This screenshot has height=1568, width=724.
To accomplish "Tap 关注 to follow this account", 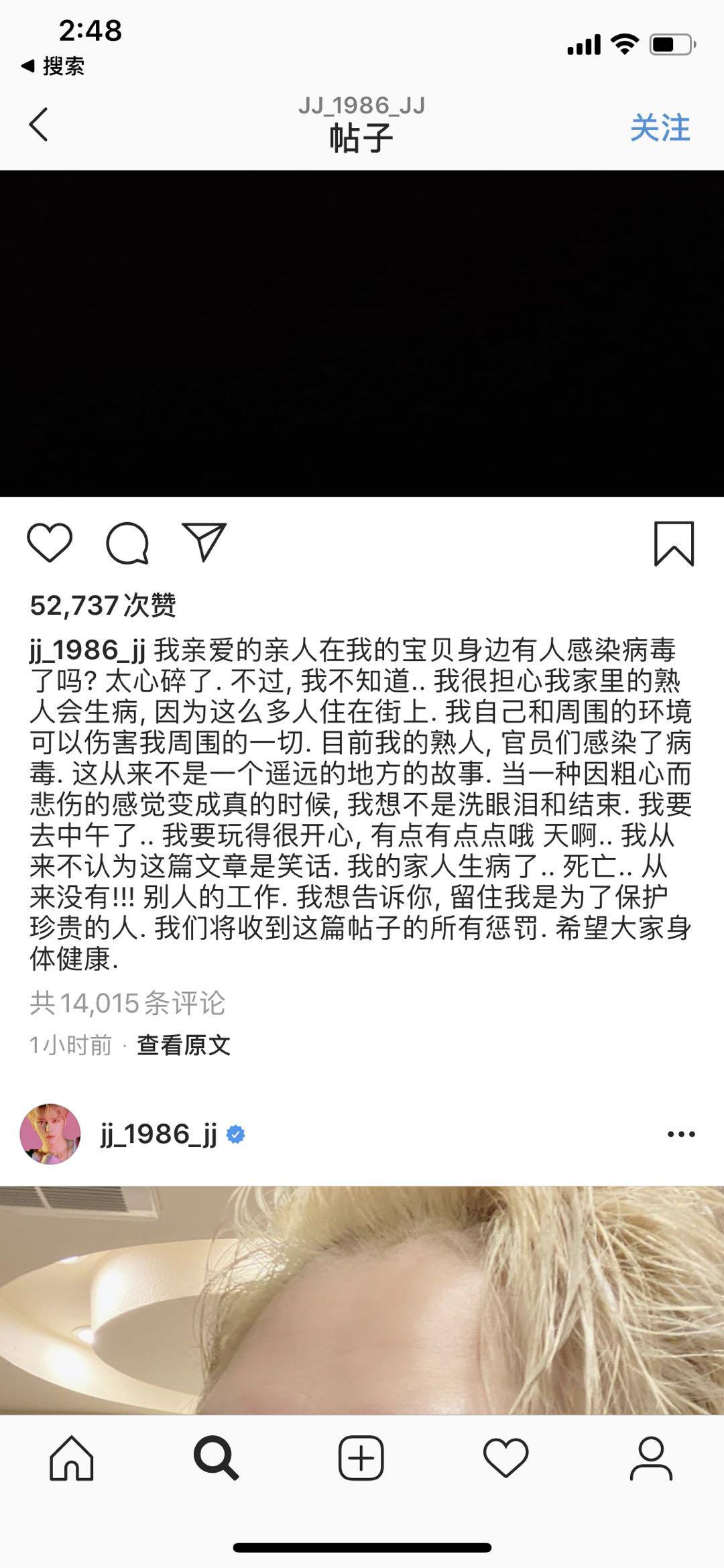I will pos(660,127).
